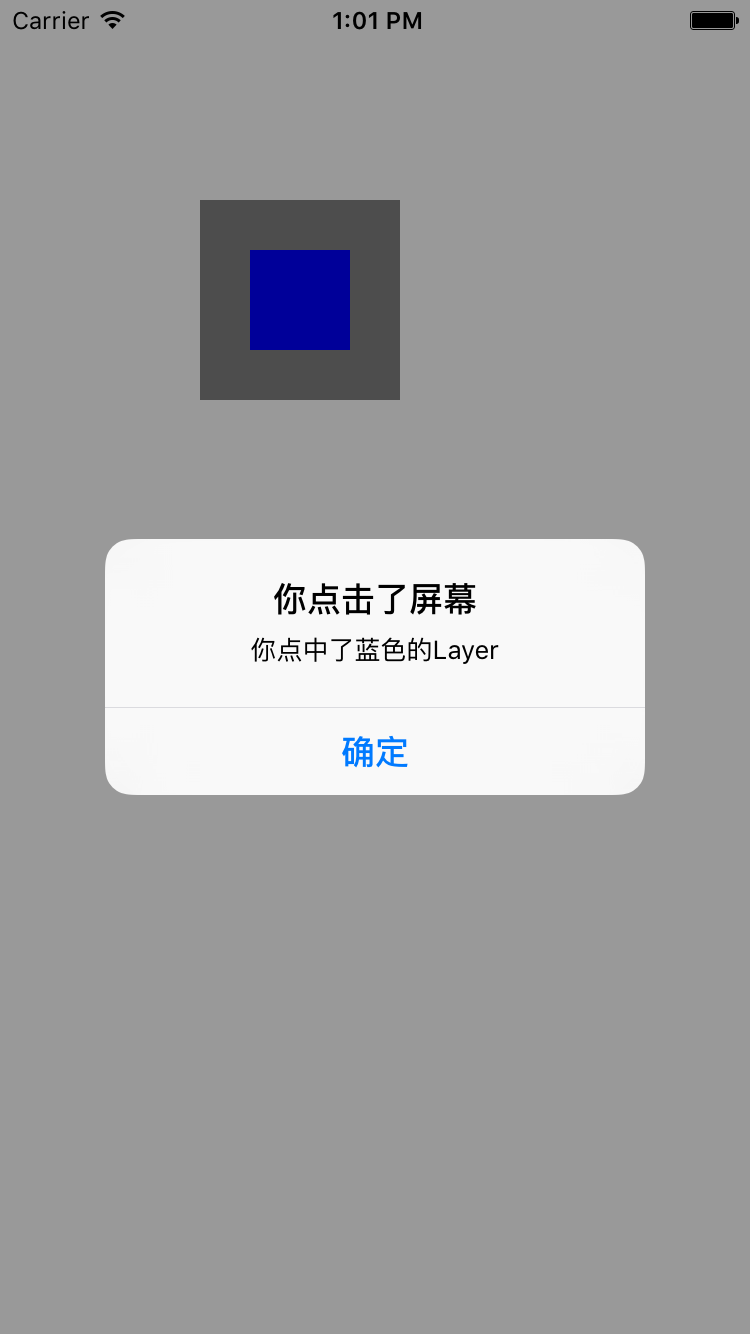Click the left edge of the dark layer

[x=203, y=300]
